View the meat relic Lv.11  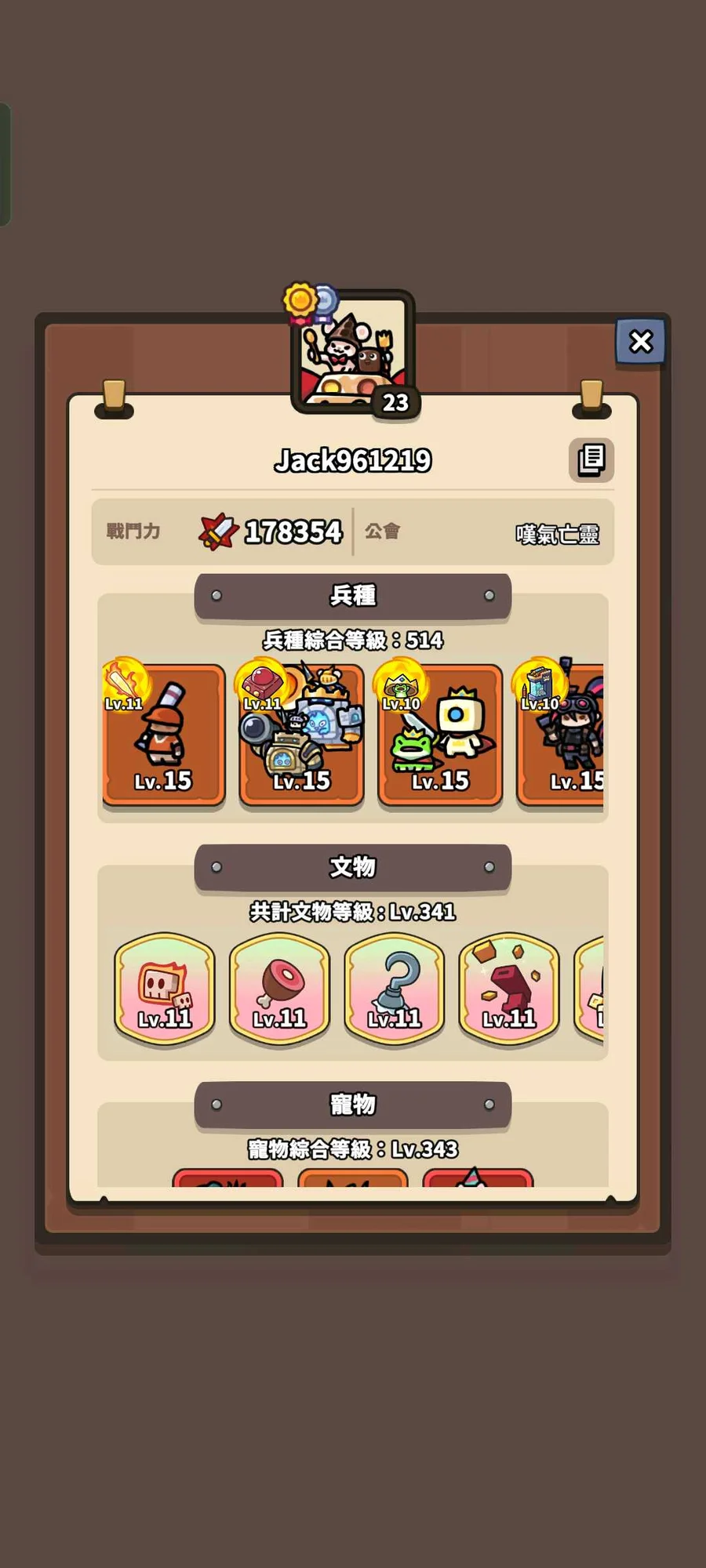(x=279, y=989)
